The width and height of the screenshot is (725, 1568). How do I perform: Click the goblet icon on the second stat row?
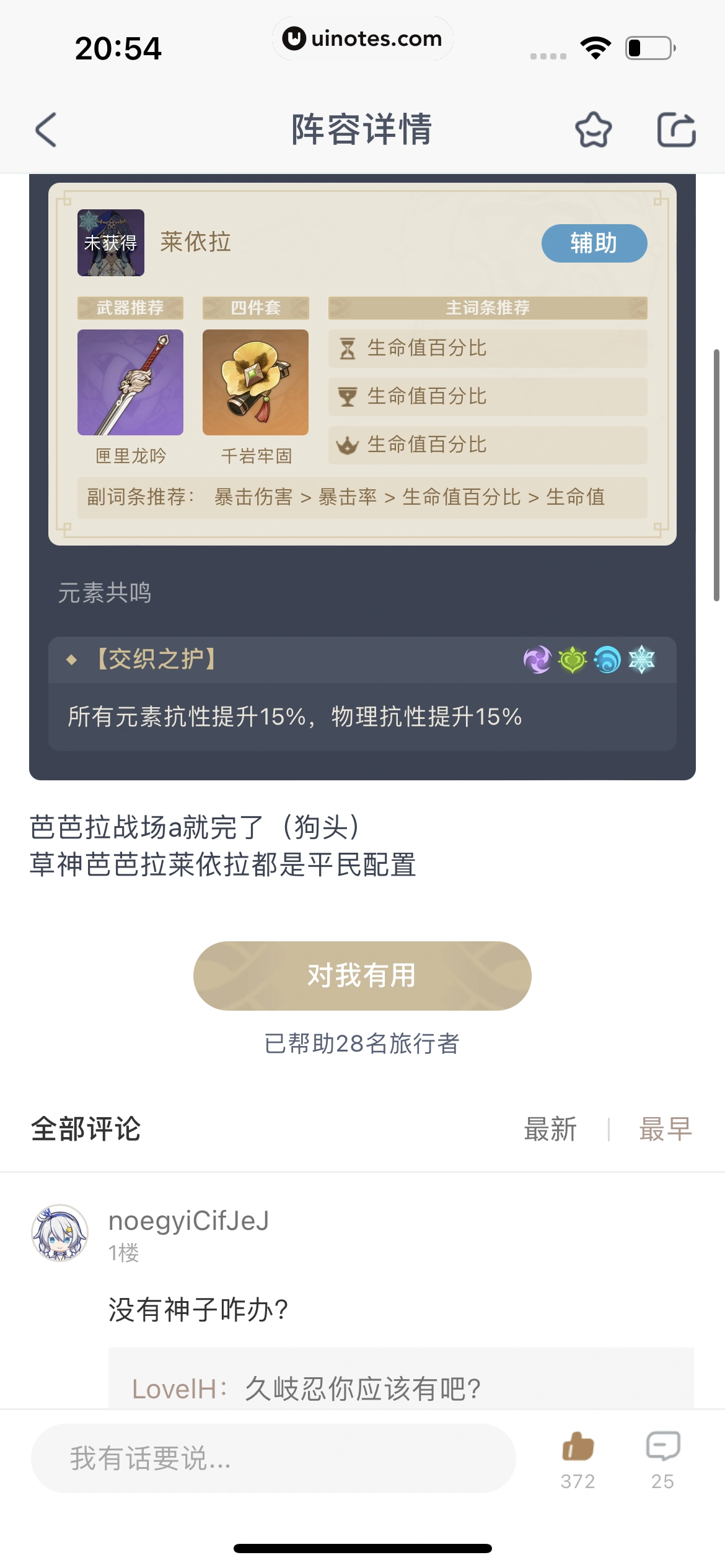[x=347, y=396]
